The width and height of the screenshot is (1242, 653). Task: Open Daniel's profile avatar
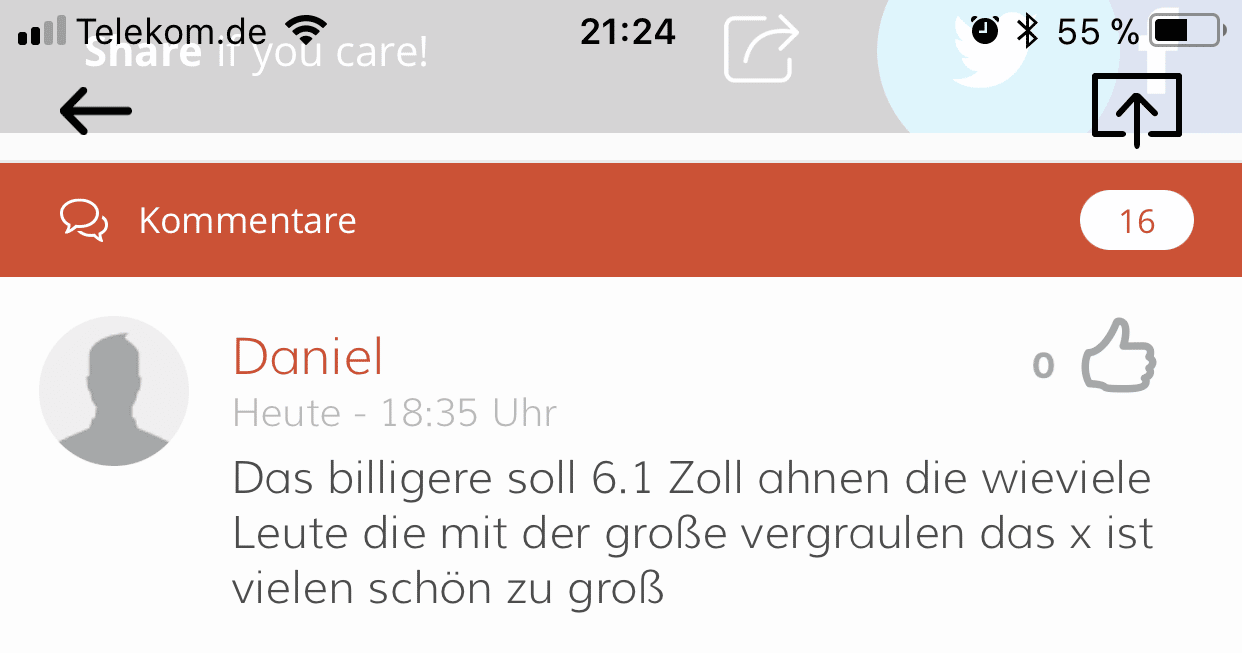tap(114, 390)
